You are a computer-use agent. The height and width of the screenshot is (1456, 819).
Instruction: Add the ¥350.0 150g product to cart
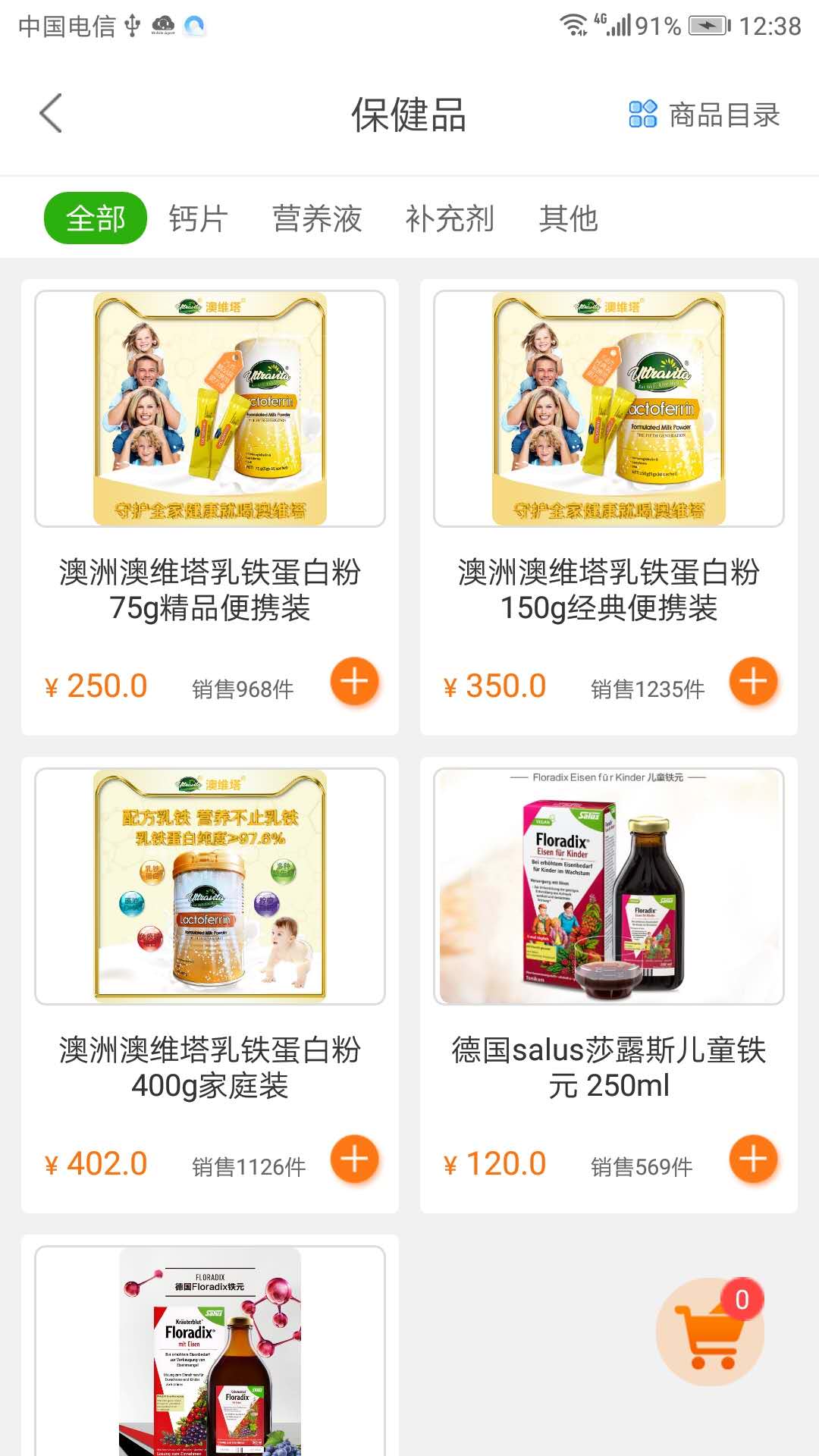tap(753, 681)
